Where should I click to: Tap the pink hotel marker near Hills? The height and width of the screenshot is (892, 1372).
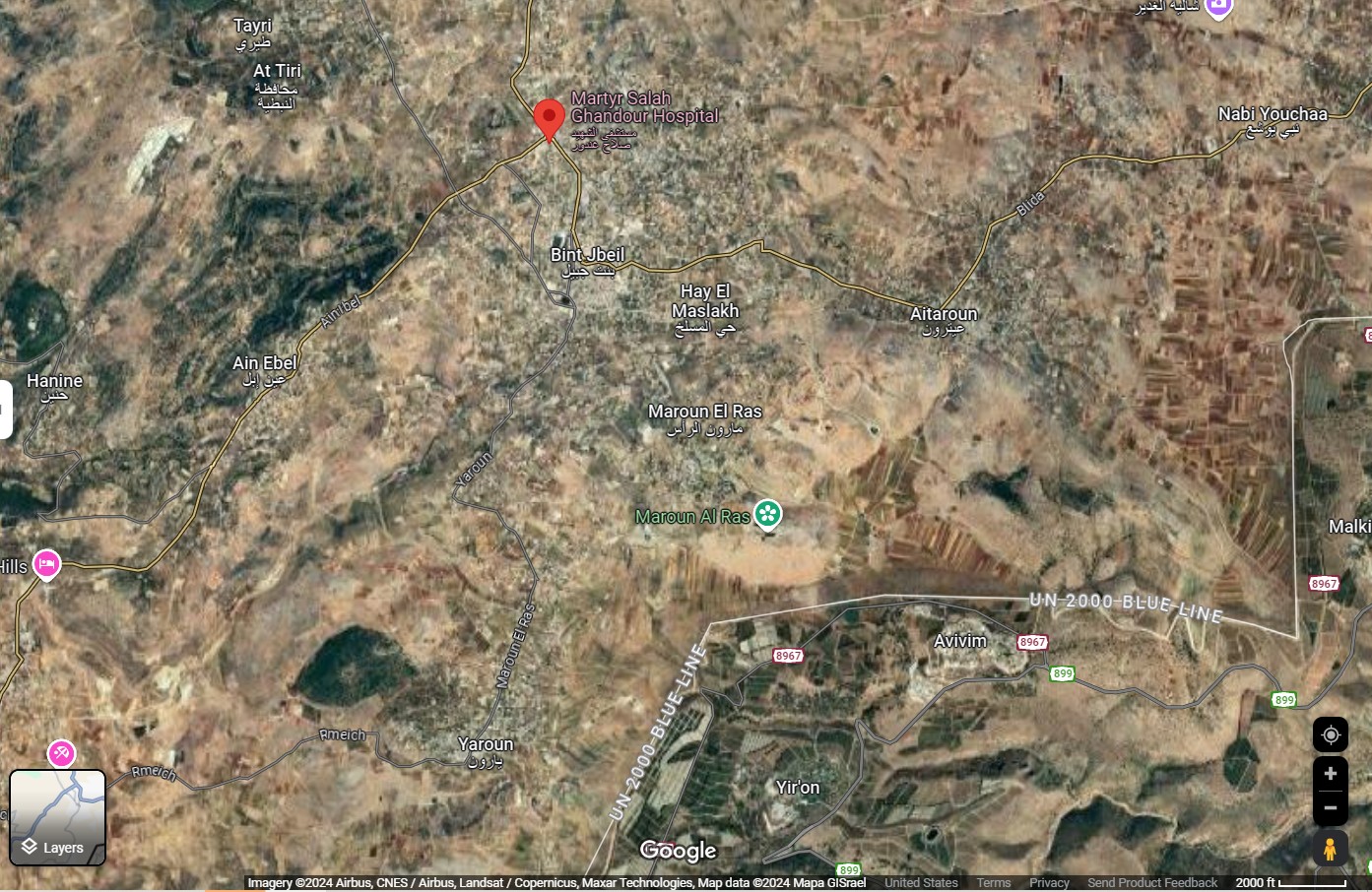pyautogui.click(x=46, y=565)
